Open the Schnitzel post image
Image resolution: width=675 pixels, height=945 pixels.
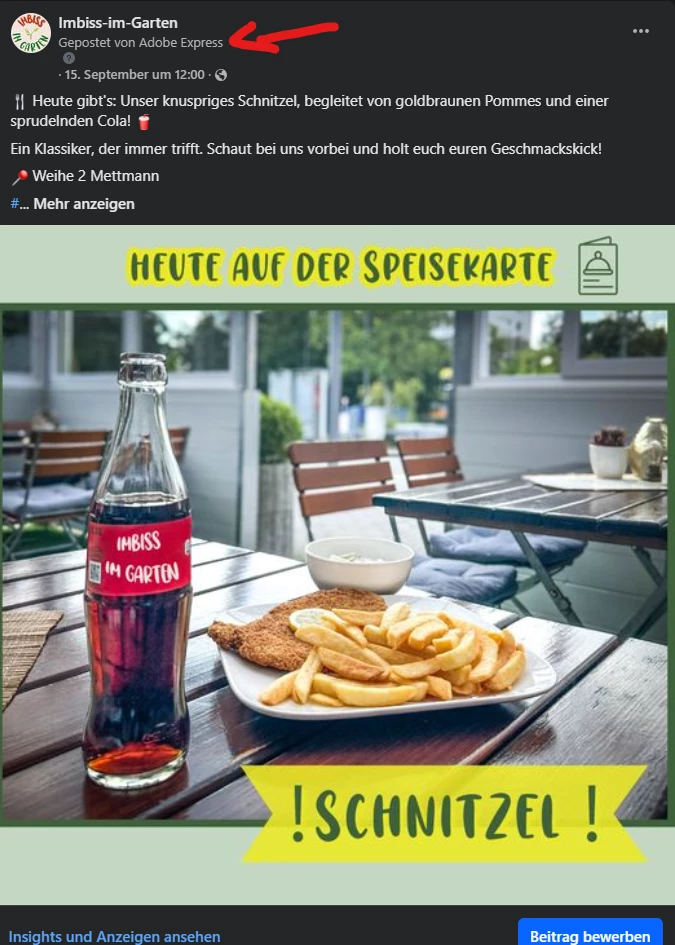point(337,565)
